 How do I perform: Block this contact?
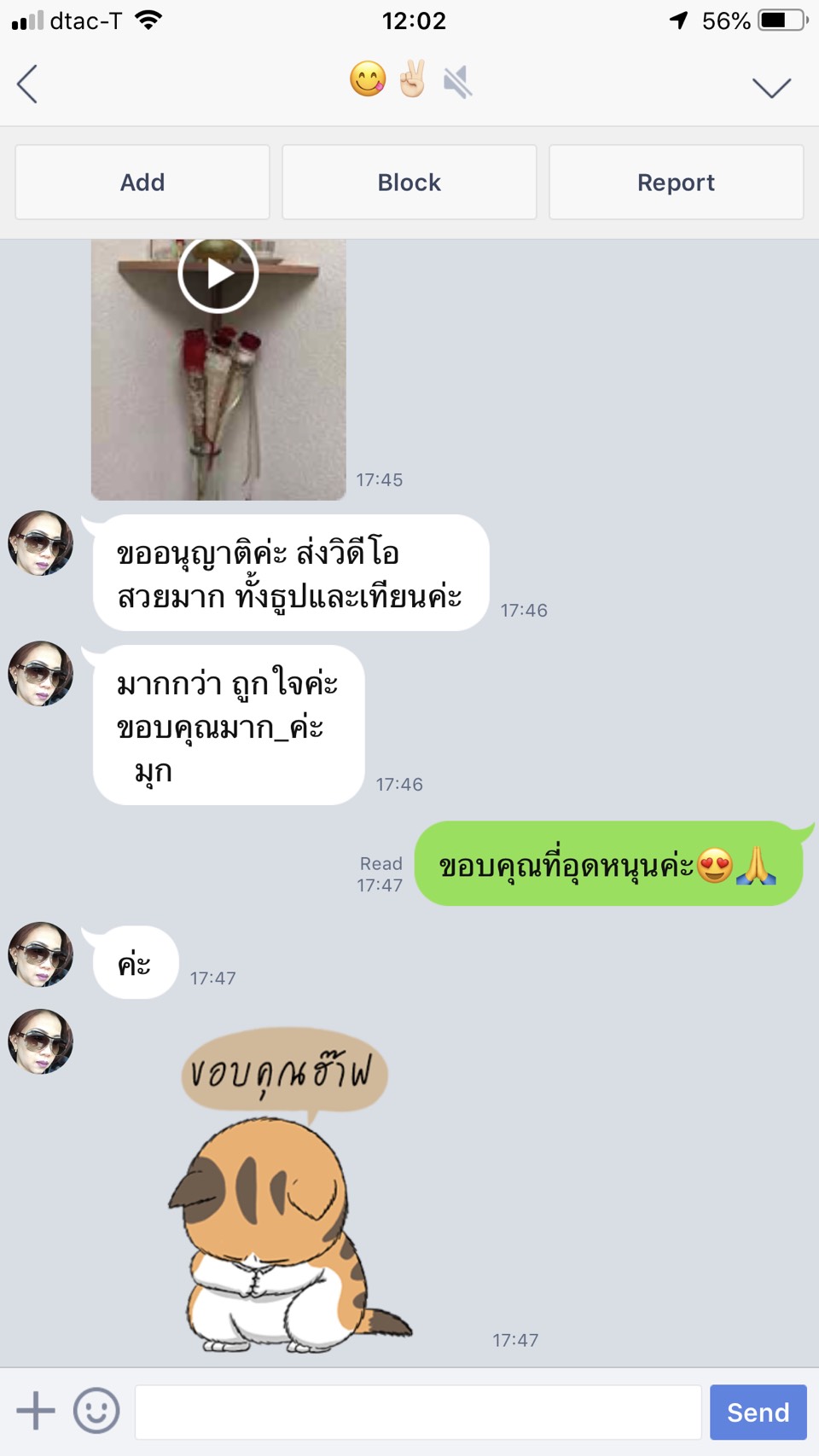tap(409, 183)
